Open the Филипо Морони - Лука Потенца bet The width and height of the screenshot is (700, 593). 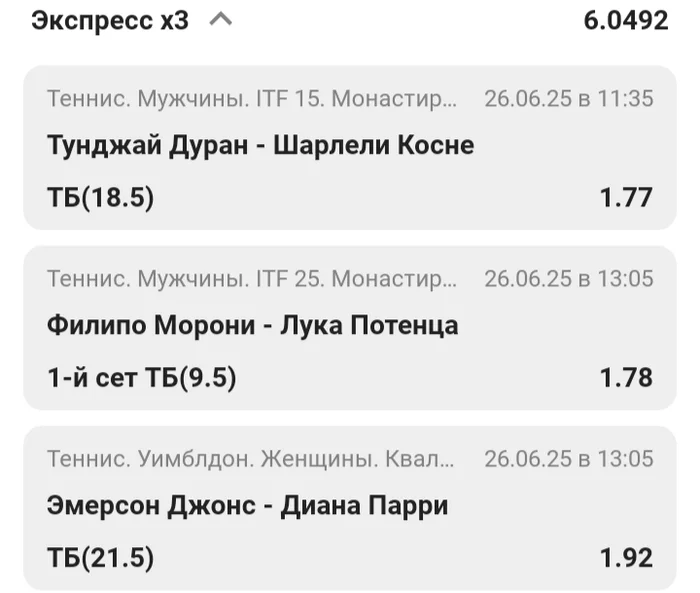pyautogui.click(x=252, y=326)
